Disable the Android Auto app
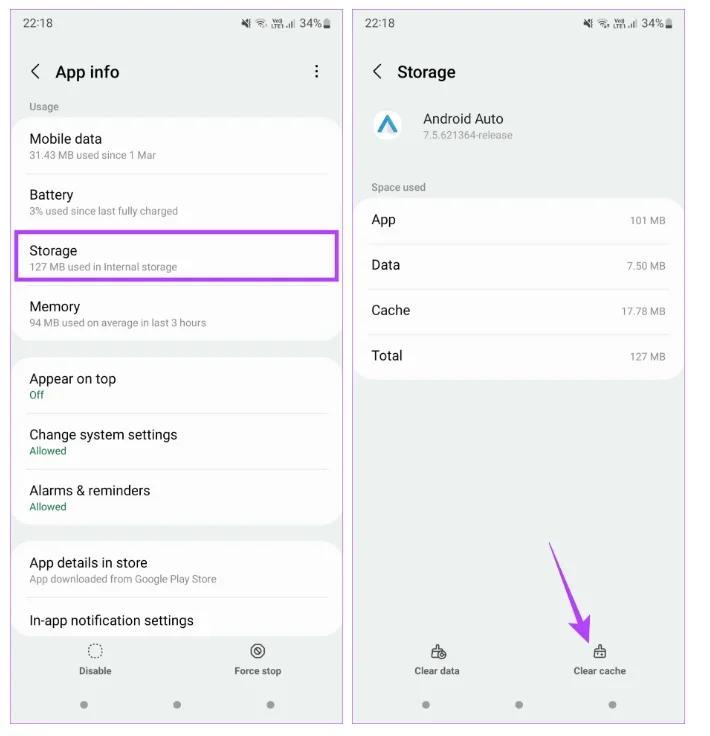 coord(95,659)
